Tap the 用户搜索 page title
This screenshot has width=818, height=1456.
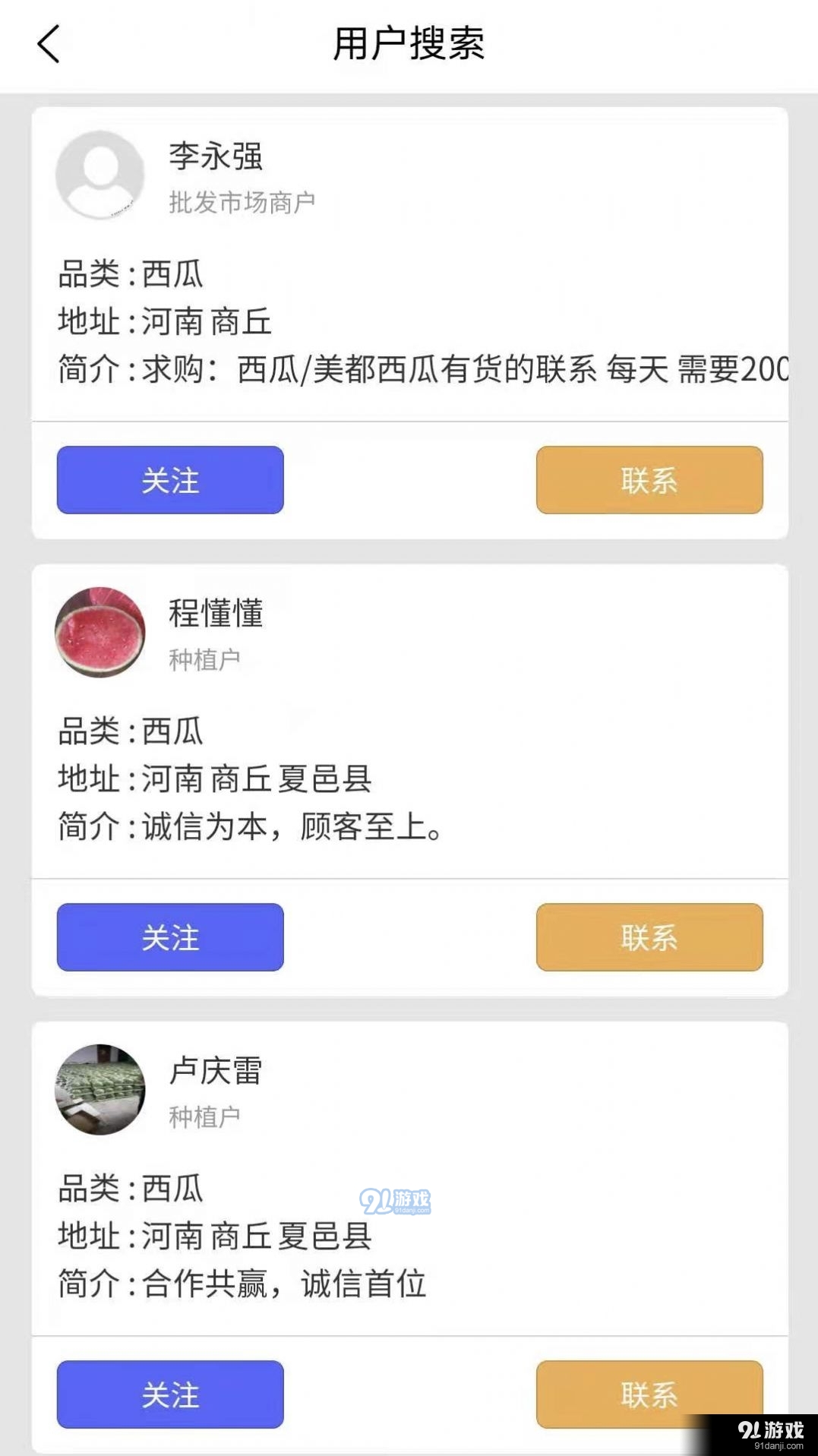pos(409,43)
